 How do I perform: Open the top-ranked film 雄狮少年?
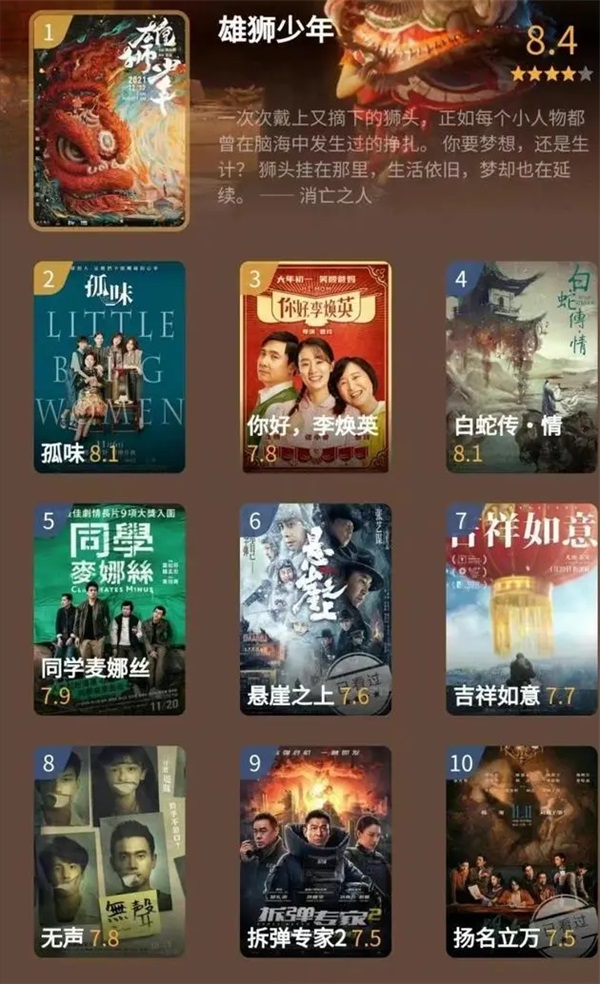click(109, 121)
